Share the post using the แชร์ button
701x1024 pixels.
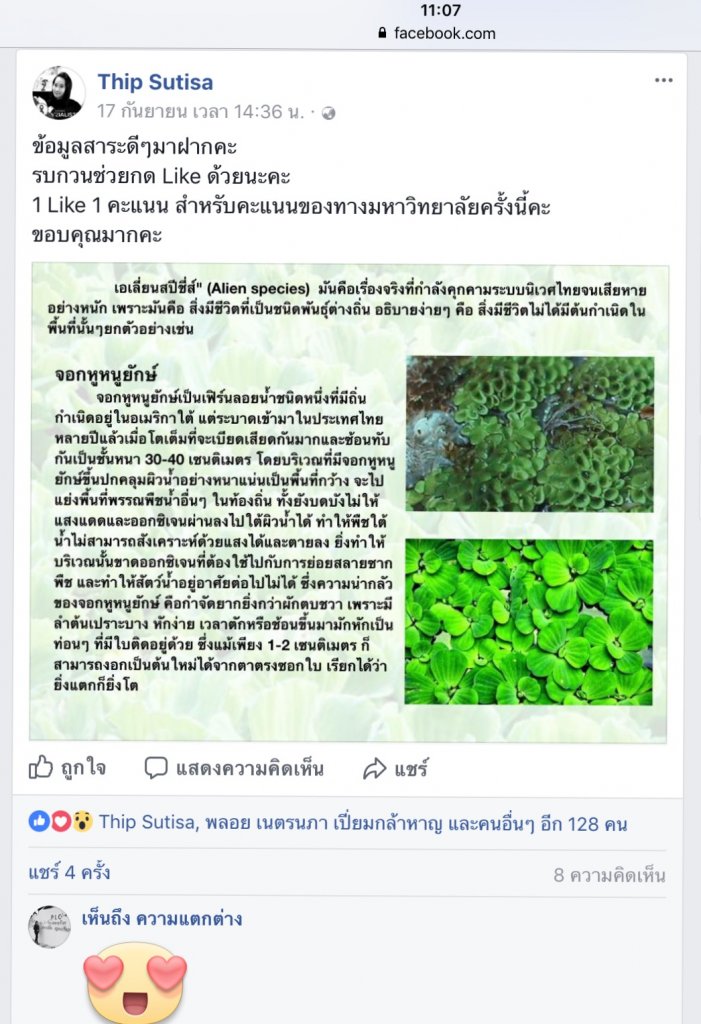click(x=395, y=768)
